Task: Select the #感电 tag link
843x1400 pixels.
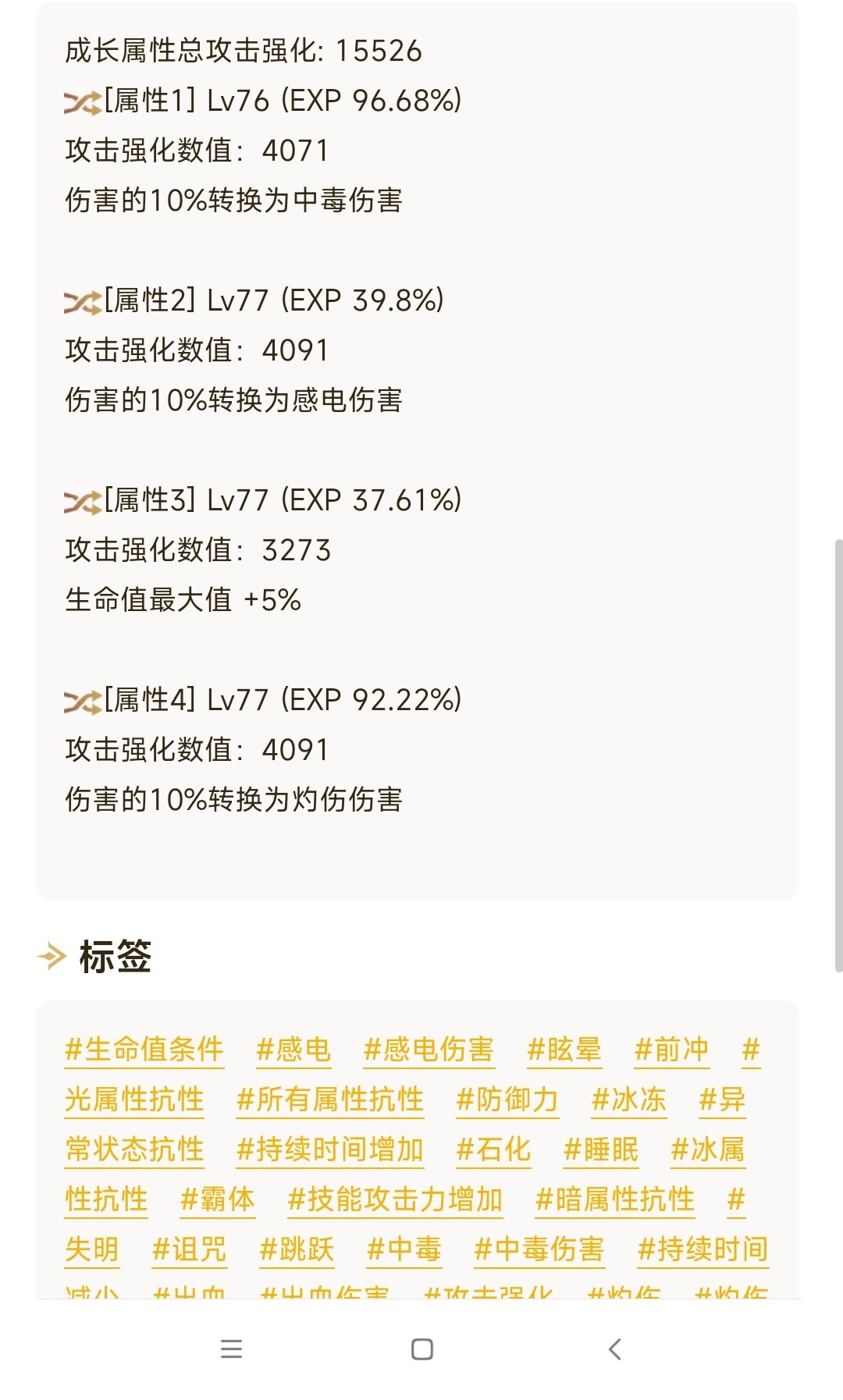Action: pos(293,1050)
